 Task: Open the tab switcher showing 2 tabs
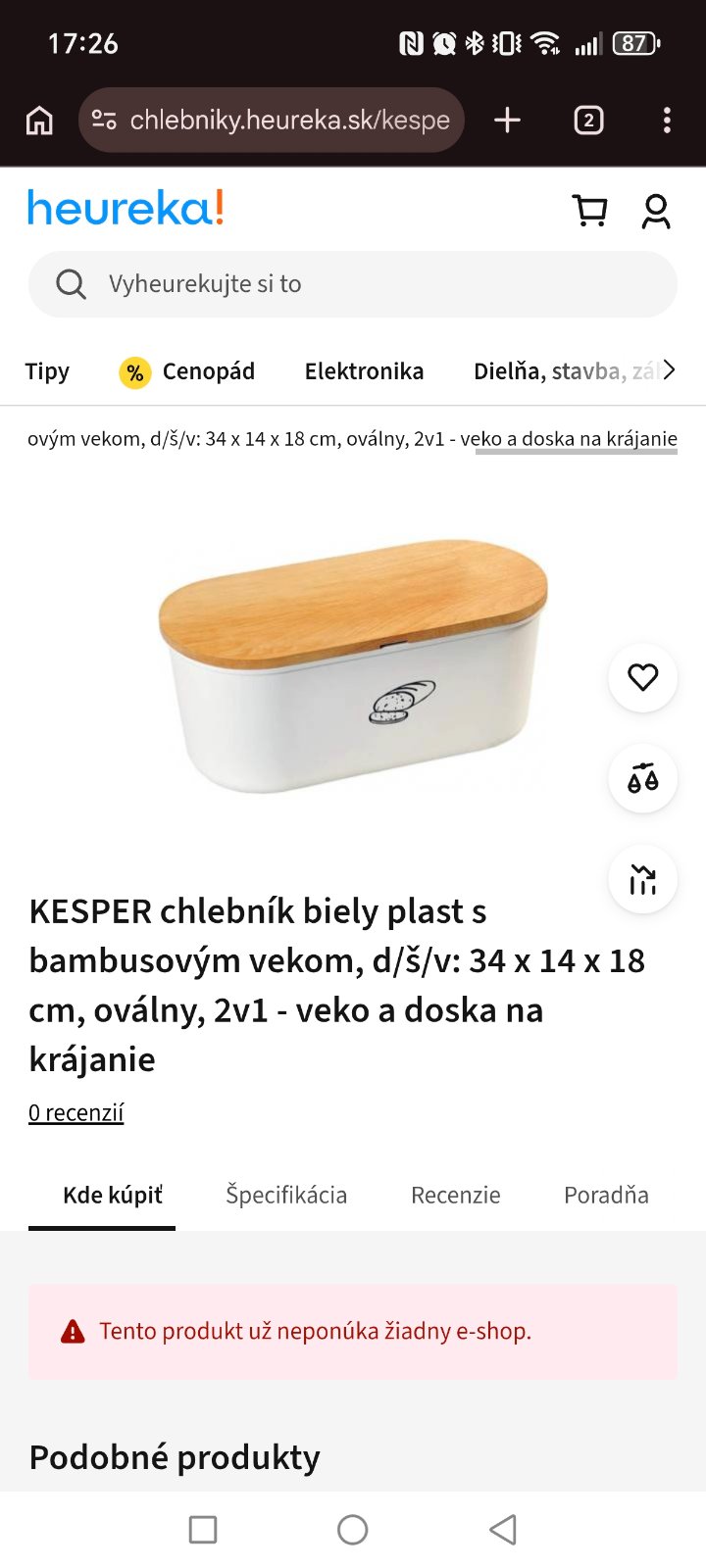click(588, 121)
